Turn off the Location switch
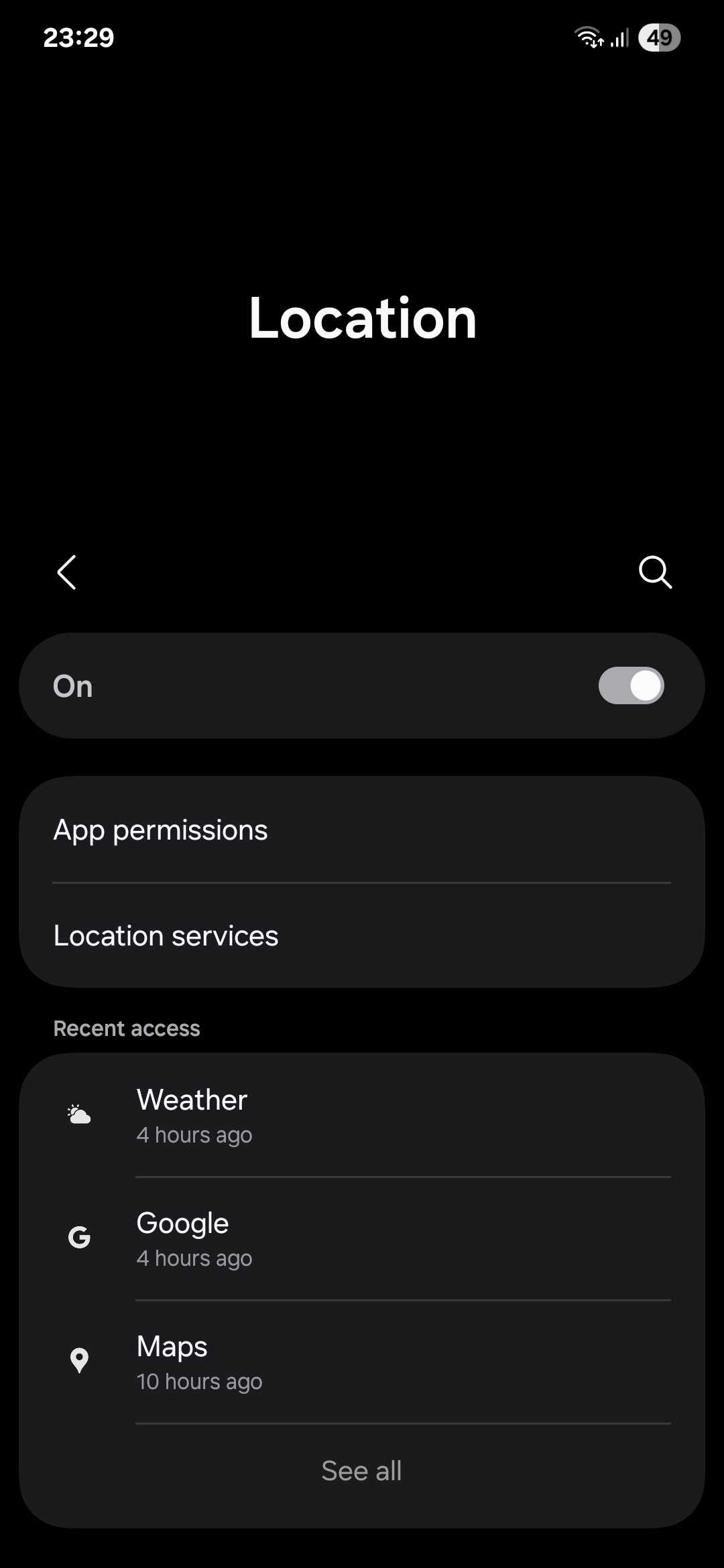 pos(631,685)
